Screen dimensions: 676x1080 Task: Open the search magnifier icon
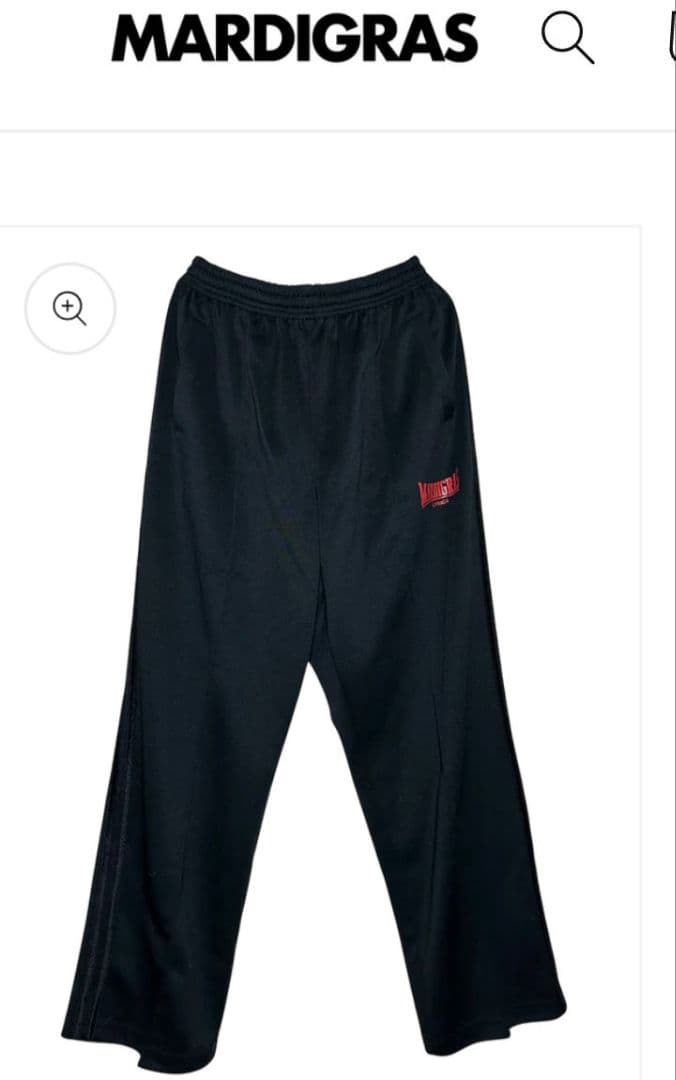pyautogui.click(x=568, y=40)
